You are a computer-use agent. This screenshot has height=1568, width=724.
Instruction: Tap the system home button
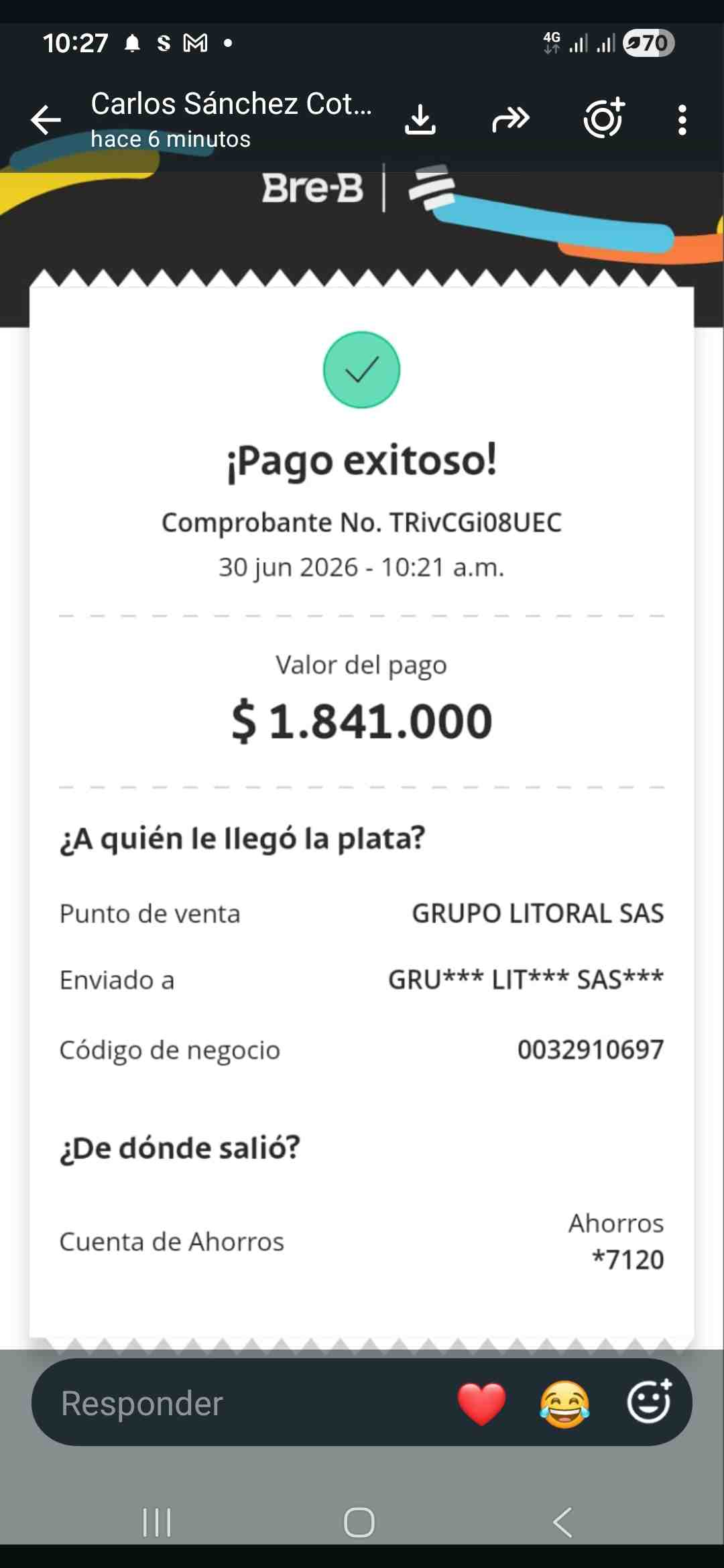pyautogui.click(x=359, y=1522)
